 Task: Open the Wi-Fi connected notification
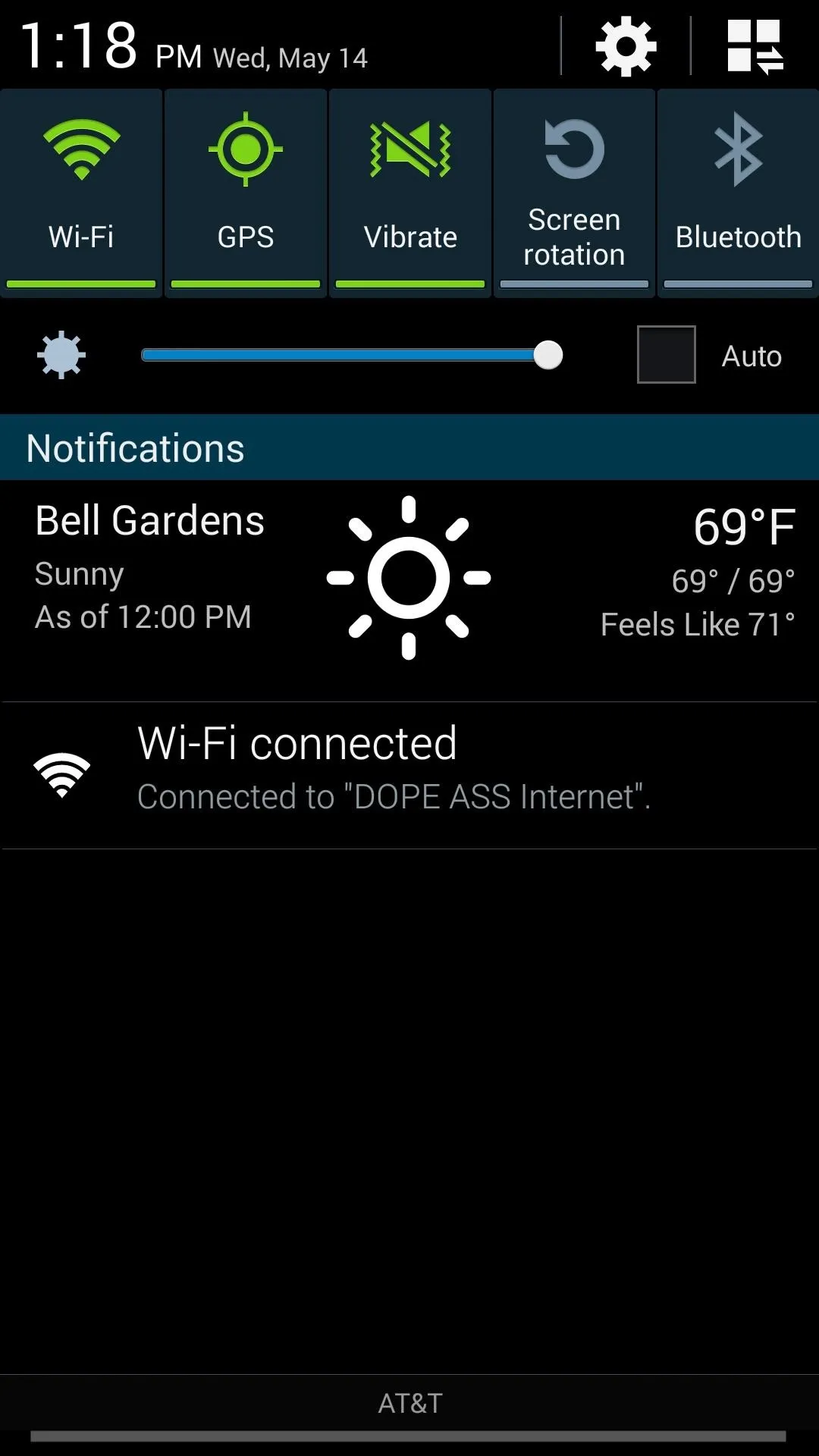click(409, 775)
